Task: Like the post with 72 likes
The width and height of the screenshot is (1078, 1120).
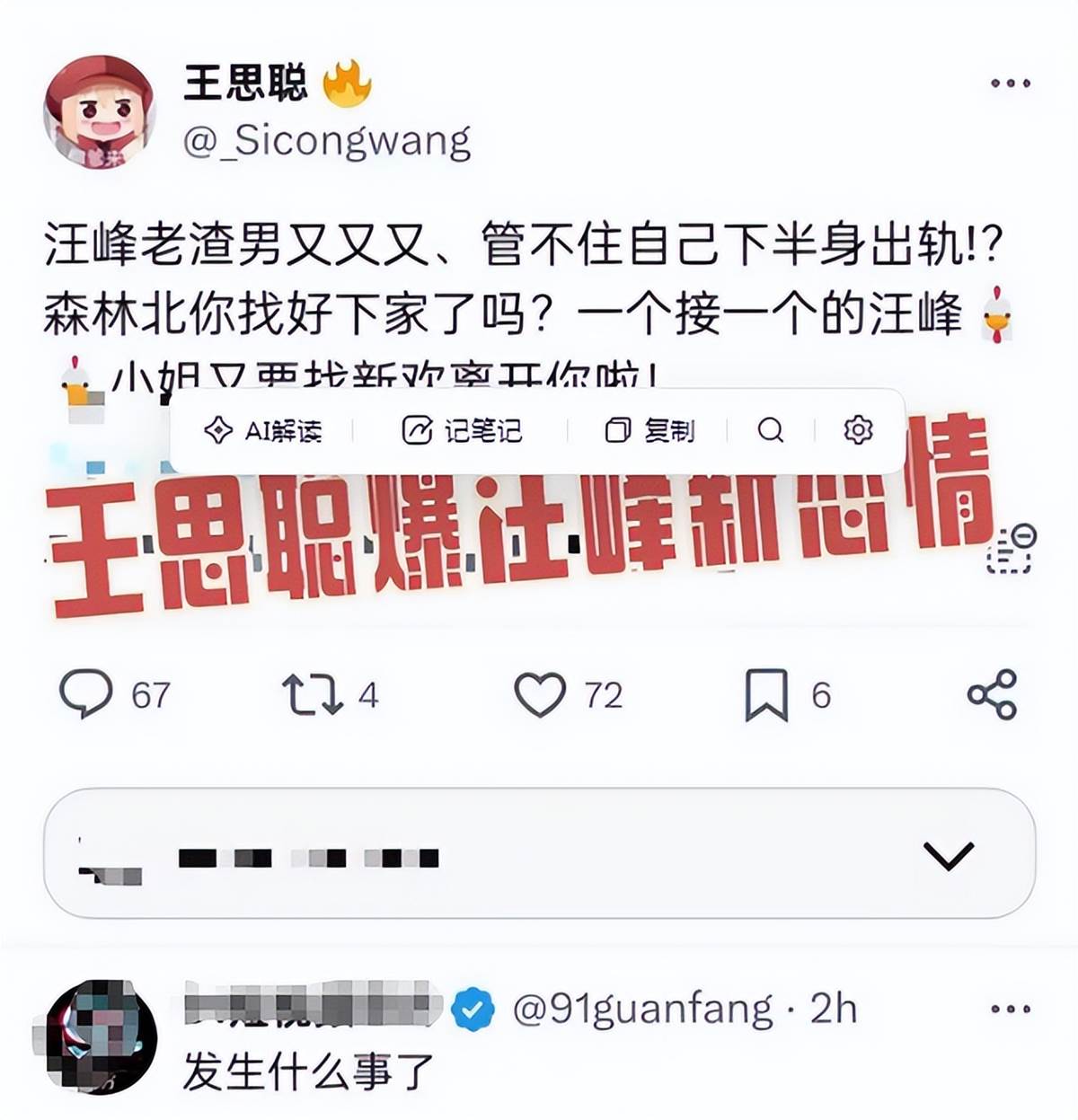Action: click(540, 694)
